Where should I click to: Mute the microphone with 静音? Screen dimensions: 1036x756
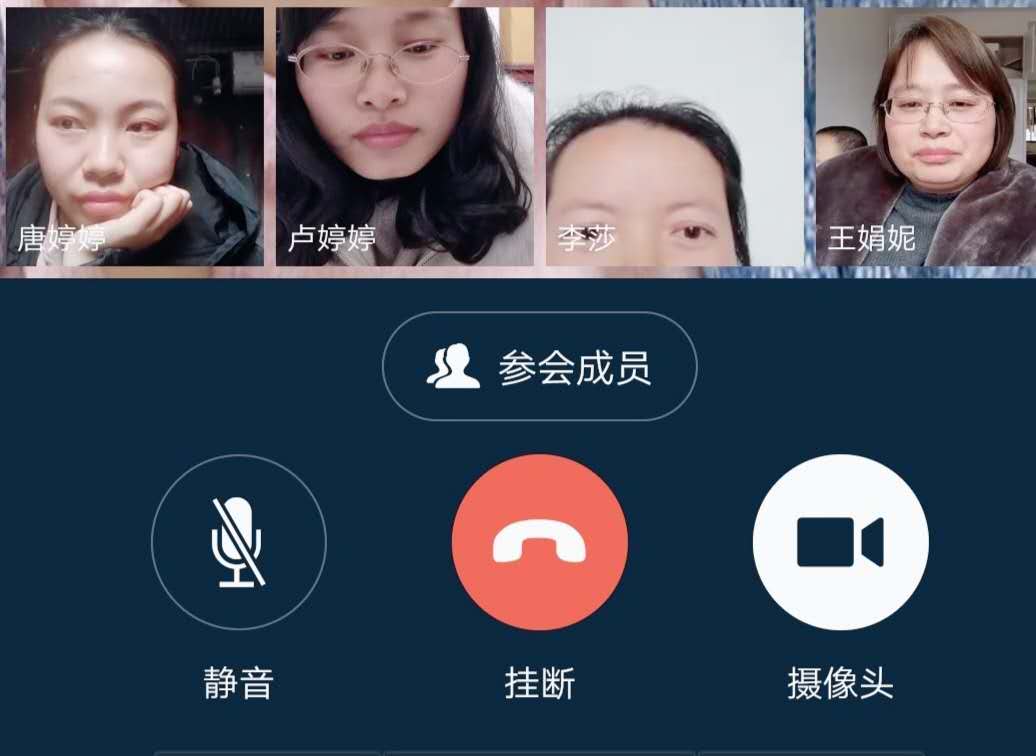[238, 542]
